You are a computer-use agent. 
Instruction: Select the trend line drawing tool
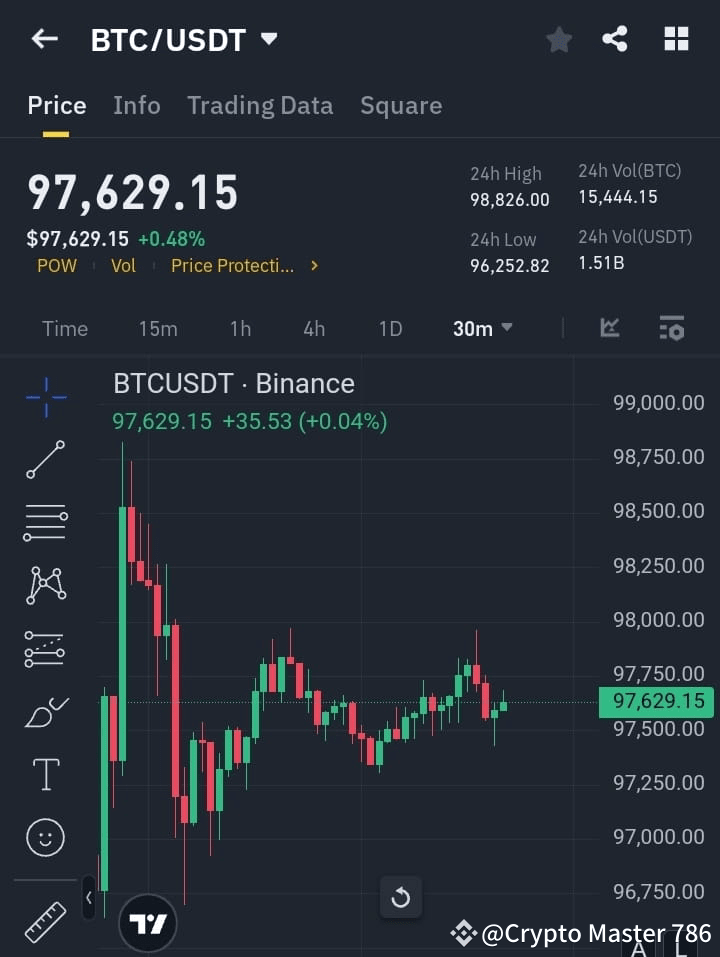tap(44, 460)
